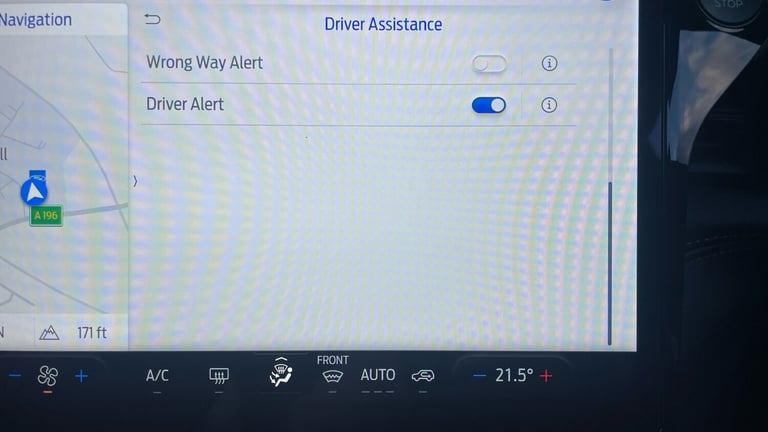Increase temperature above 21.5°

click(x=546, y=376)
